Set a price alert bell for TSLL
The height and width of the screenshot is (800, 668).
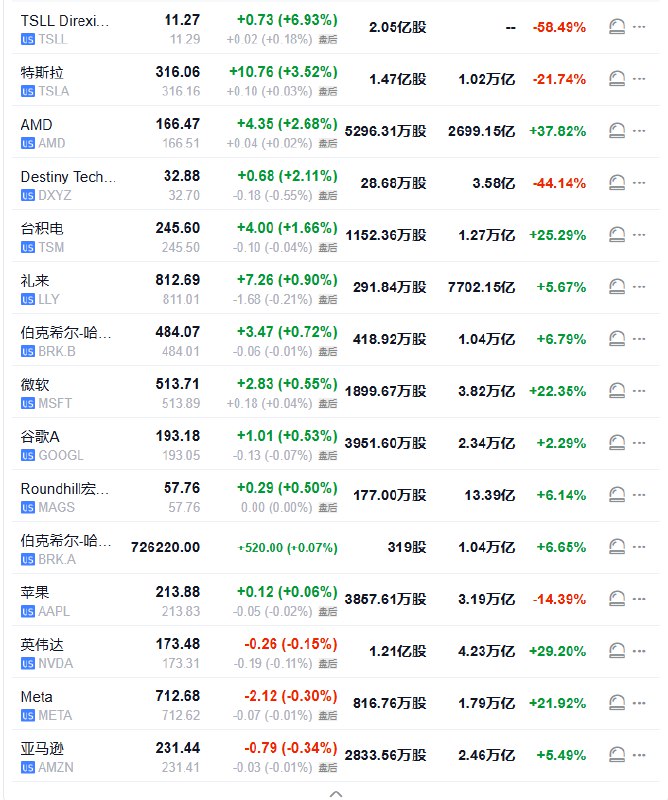[617, 27]
